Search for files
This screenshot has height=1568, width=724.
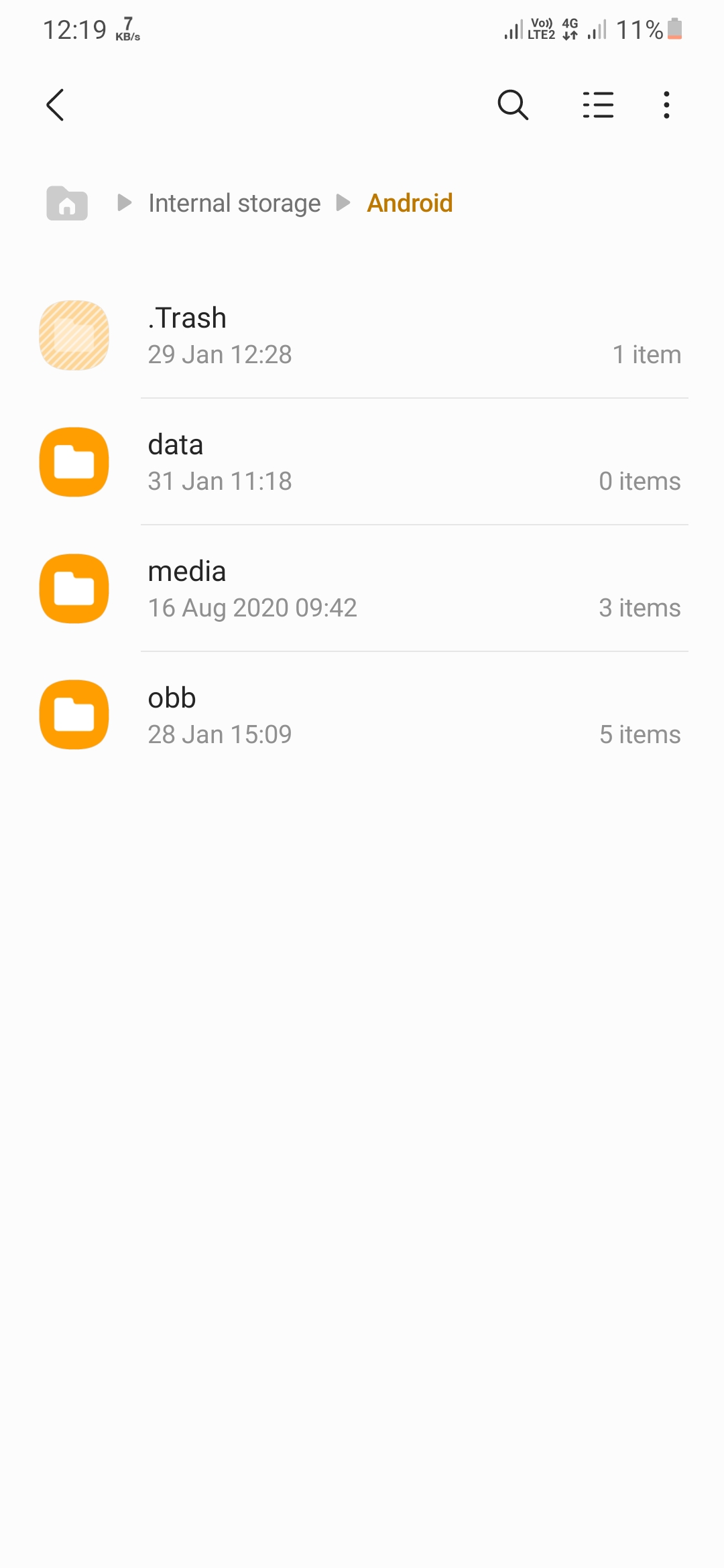point(513,105)
